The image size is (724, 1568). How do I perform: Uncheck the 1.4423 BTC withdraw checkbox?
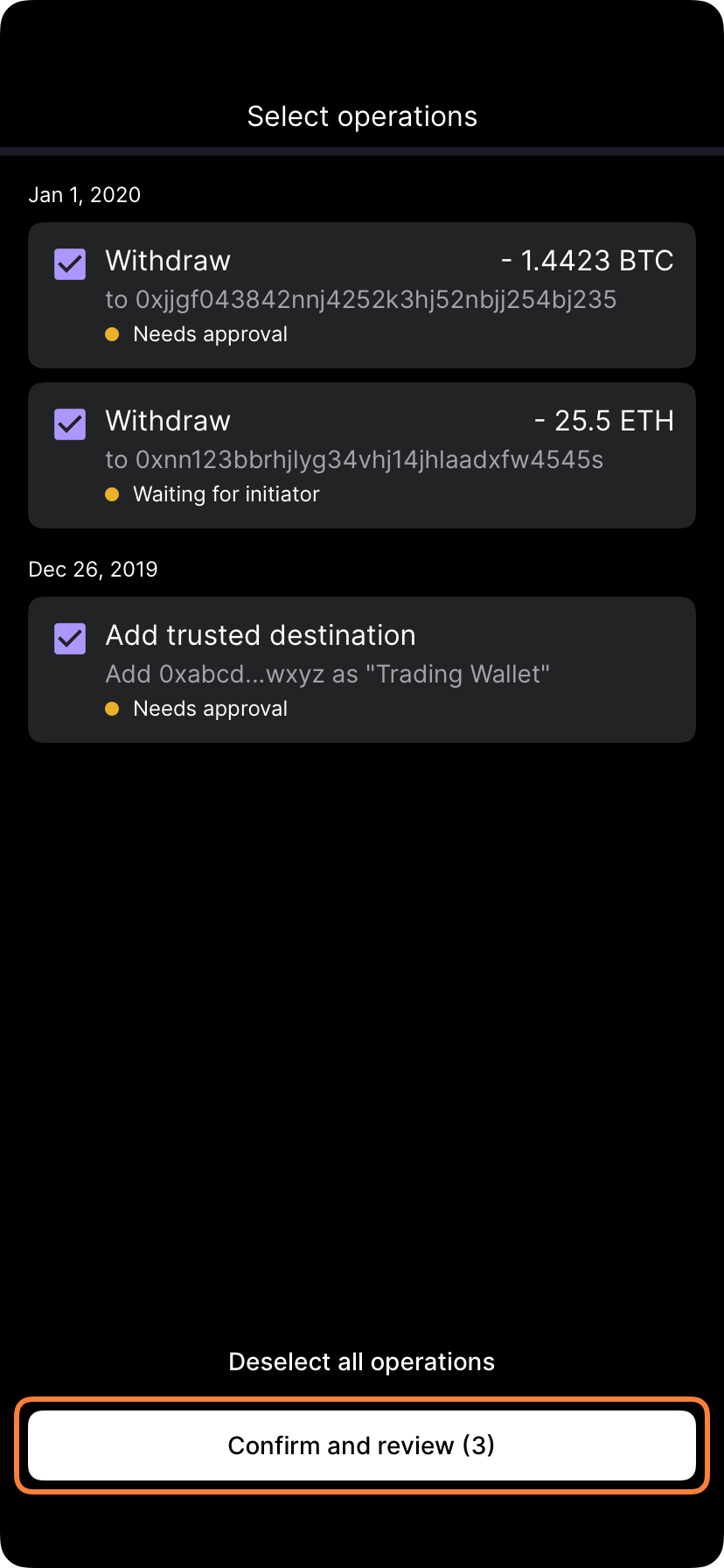pyautogui.click(x=70, y=264)
